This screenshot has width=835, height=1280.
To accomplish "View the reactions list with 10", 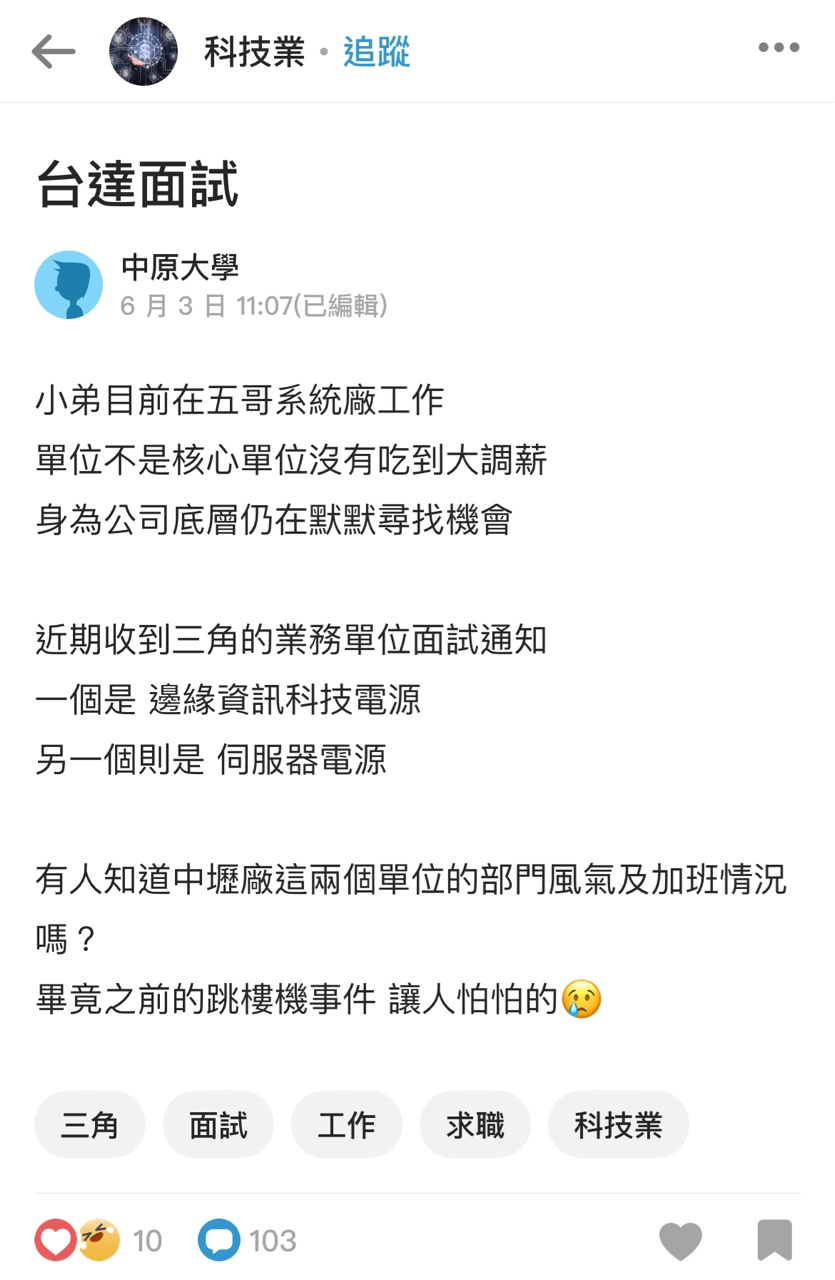I will (x=98, y=1241).
